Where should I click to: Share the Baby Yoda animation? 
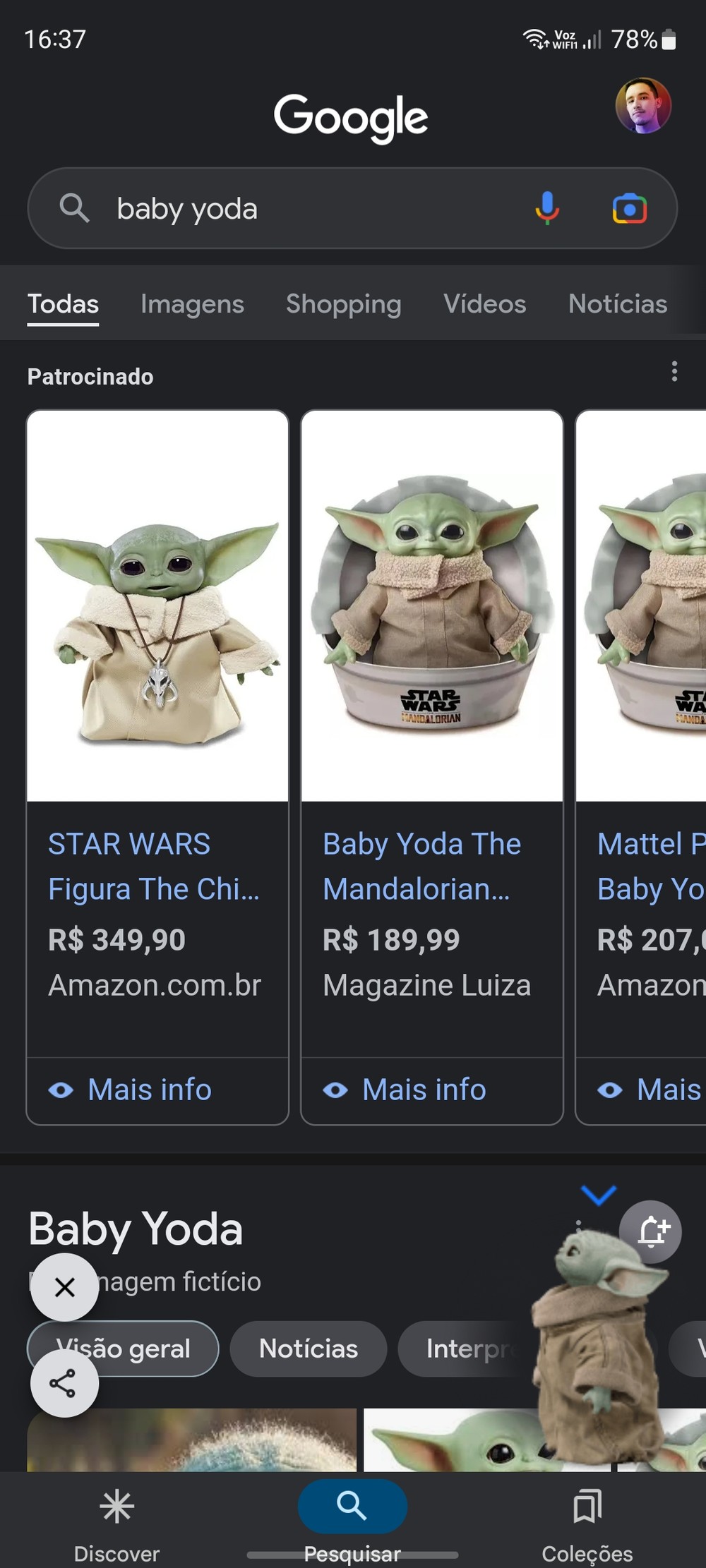coord(64,1383)
